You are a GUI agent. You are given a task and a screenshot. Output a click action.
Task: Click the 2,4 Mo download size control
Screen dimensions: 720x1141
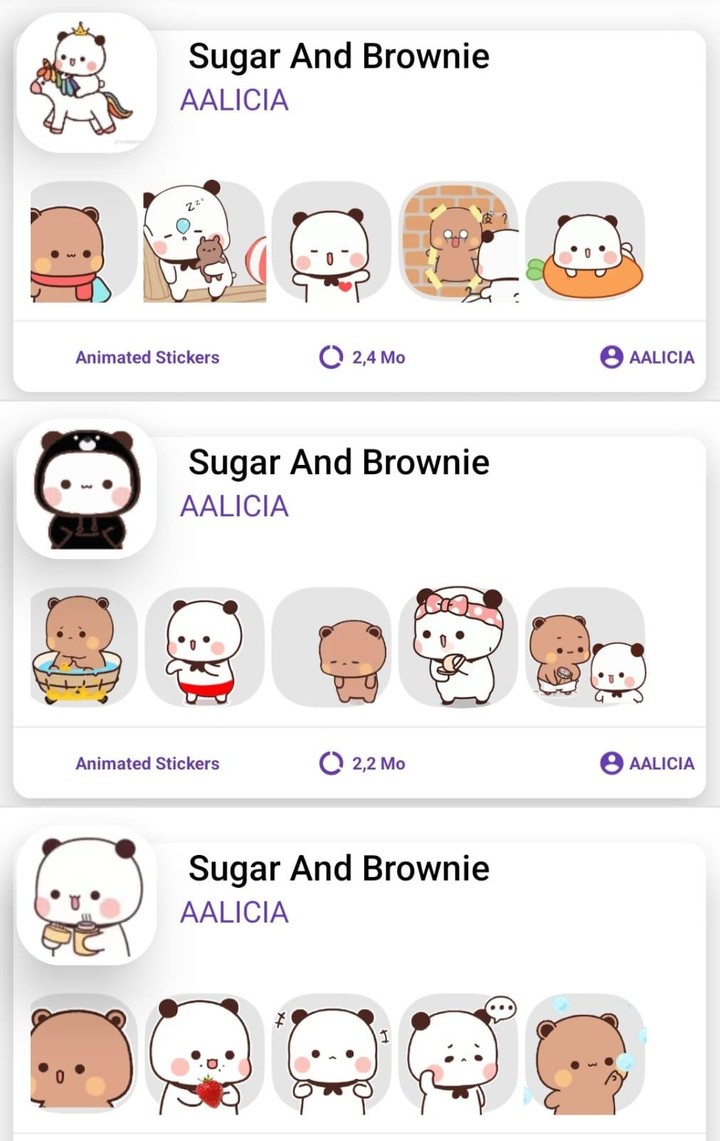click(x=370, y=356)
